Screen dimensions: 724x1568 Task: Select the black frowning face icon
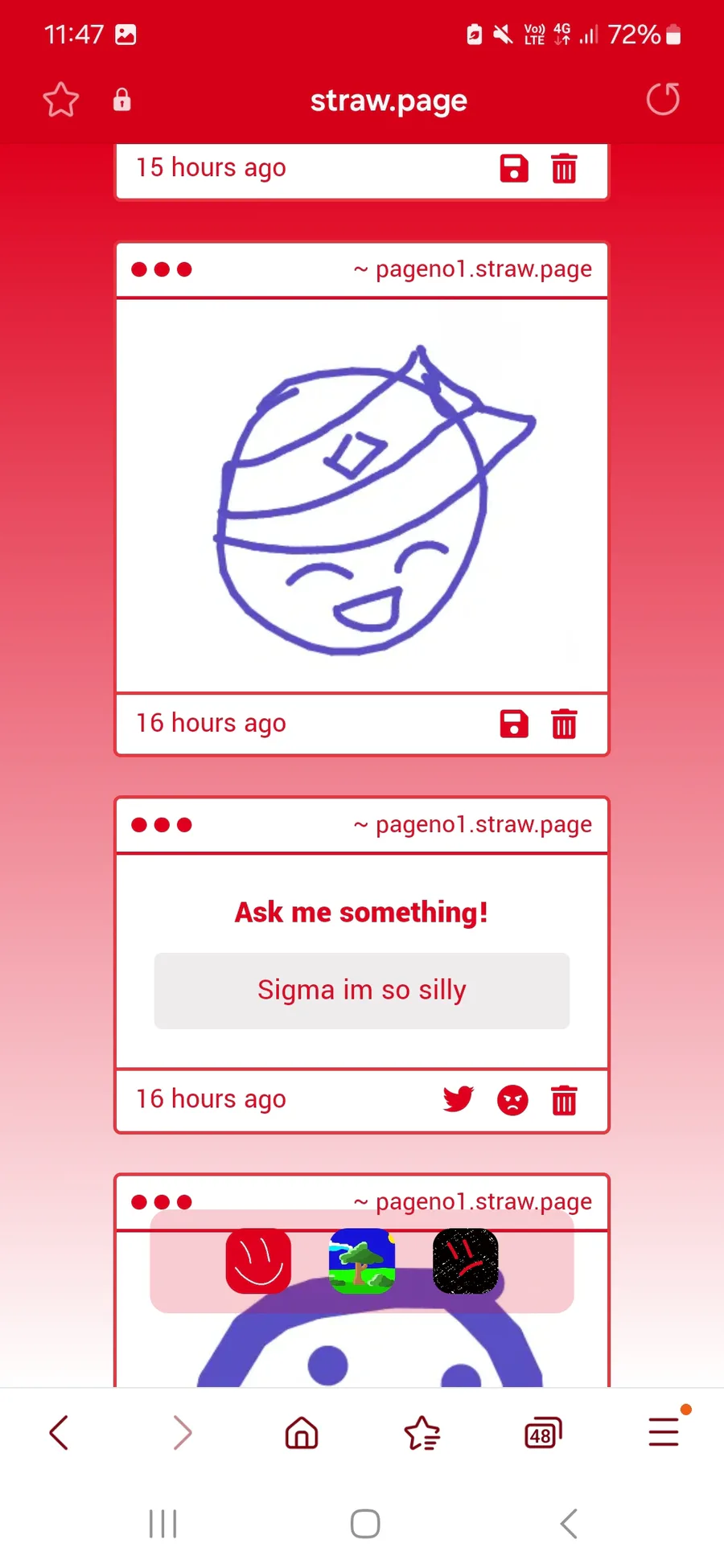(x=466, y=1261)
